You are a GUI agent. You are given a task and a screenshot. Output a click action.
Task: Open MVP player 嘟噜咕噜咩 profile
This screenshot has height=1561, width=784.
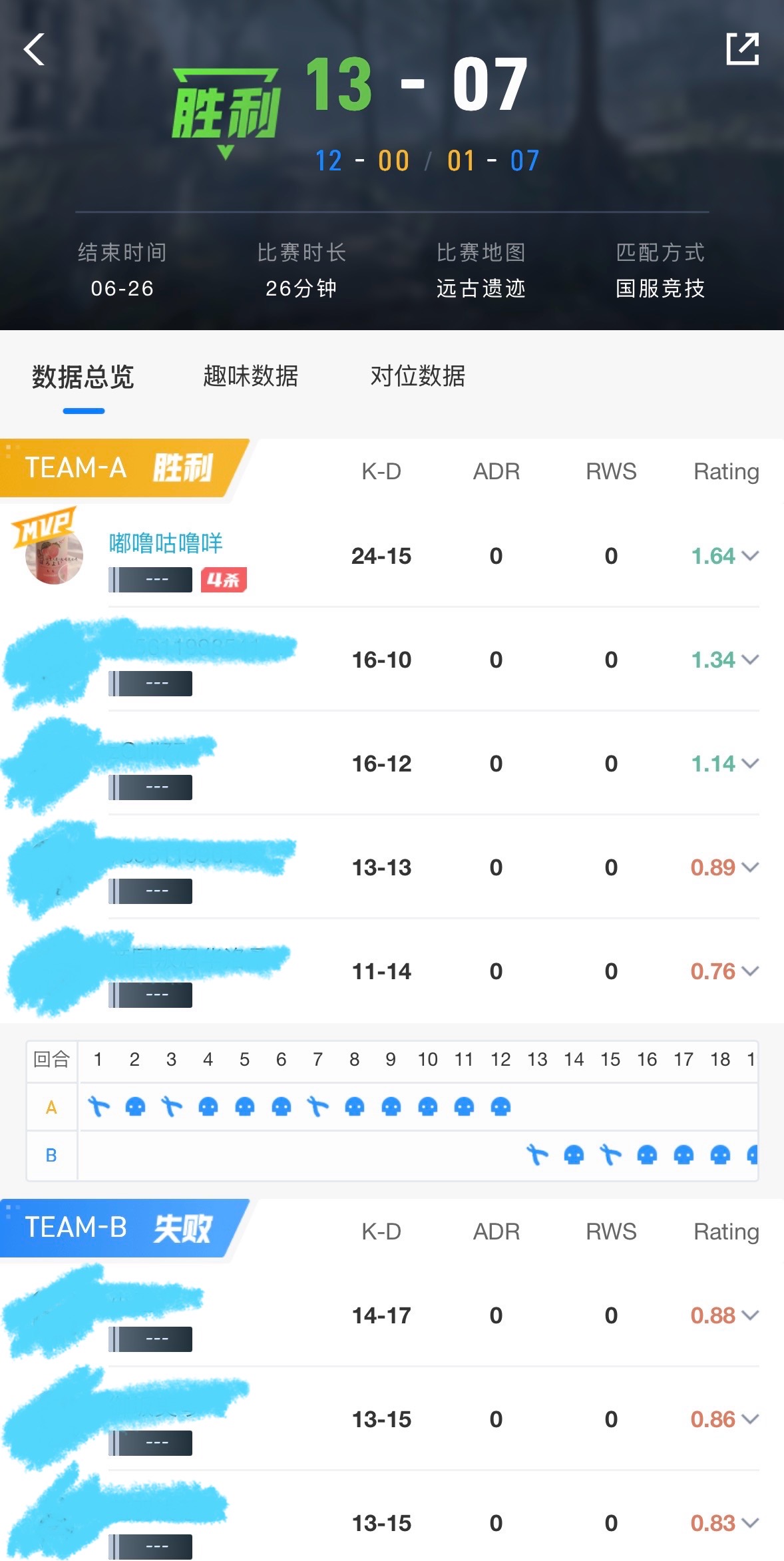pos(166,543)
